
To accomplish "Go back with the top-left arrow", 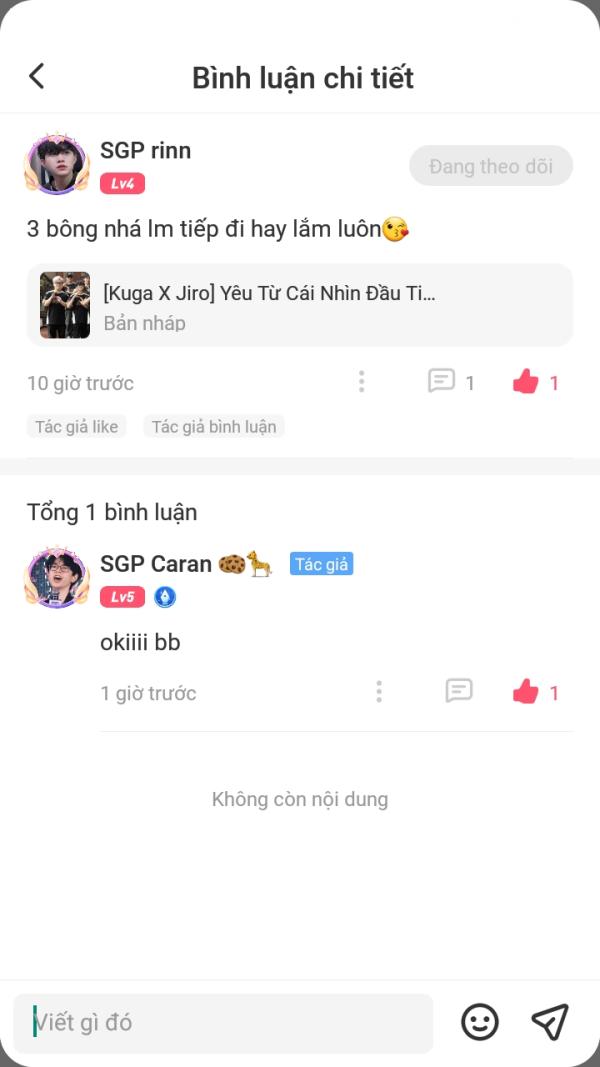I will 37,76.
